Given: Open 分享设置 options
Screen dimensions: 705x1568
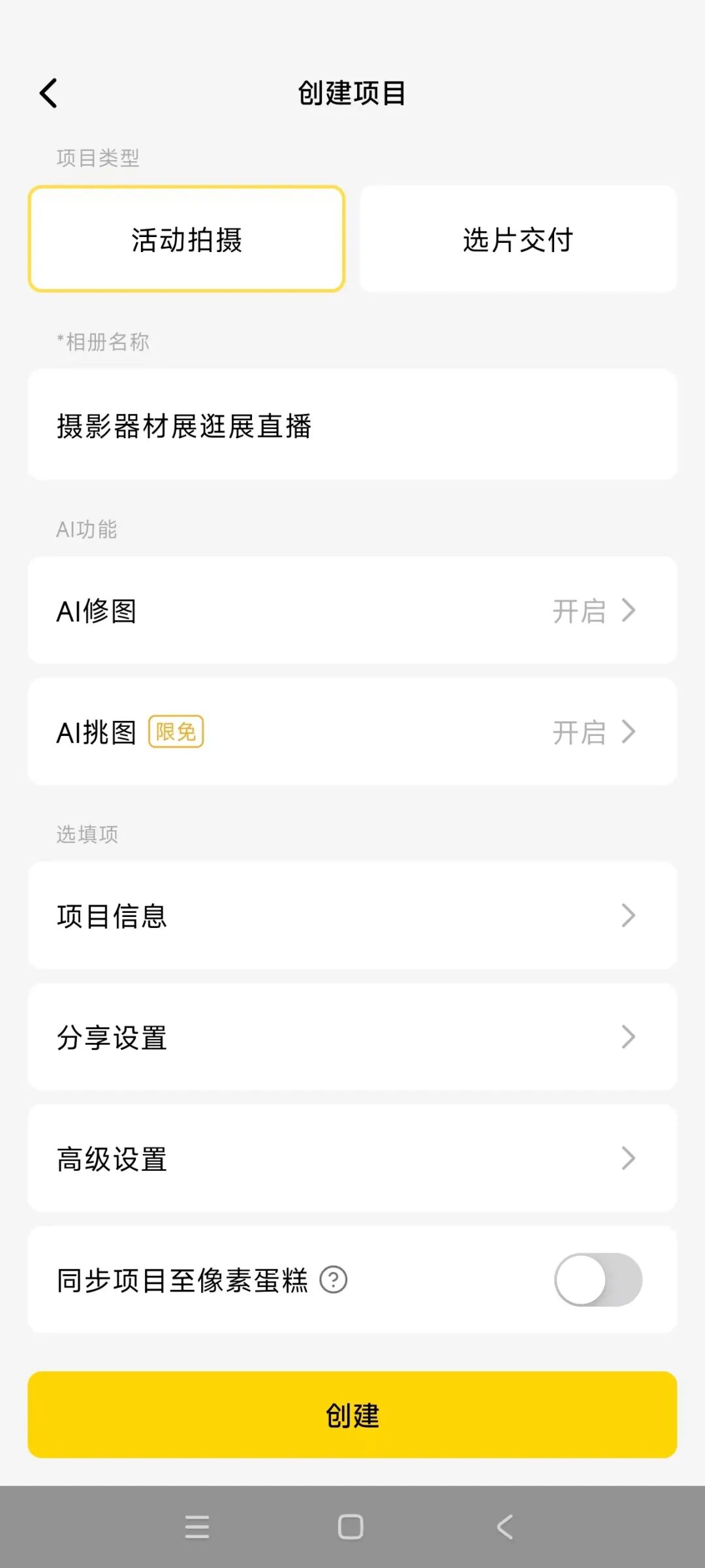Looking at the screenshot, I should point(352,1038).
